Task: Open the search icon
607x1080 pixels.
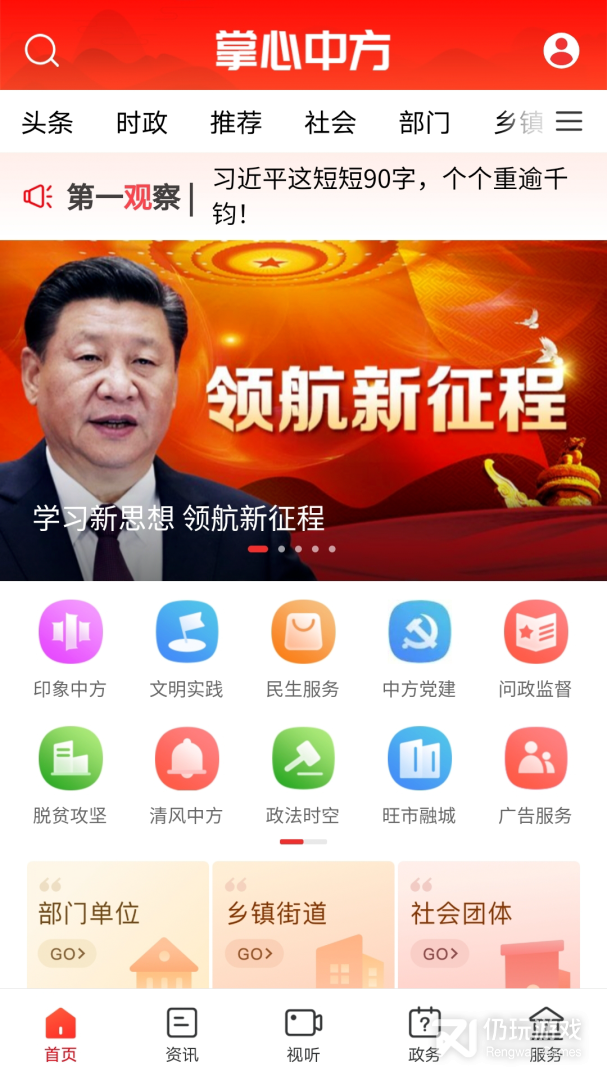Action: coord(42,50)
